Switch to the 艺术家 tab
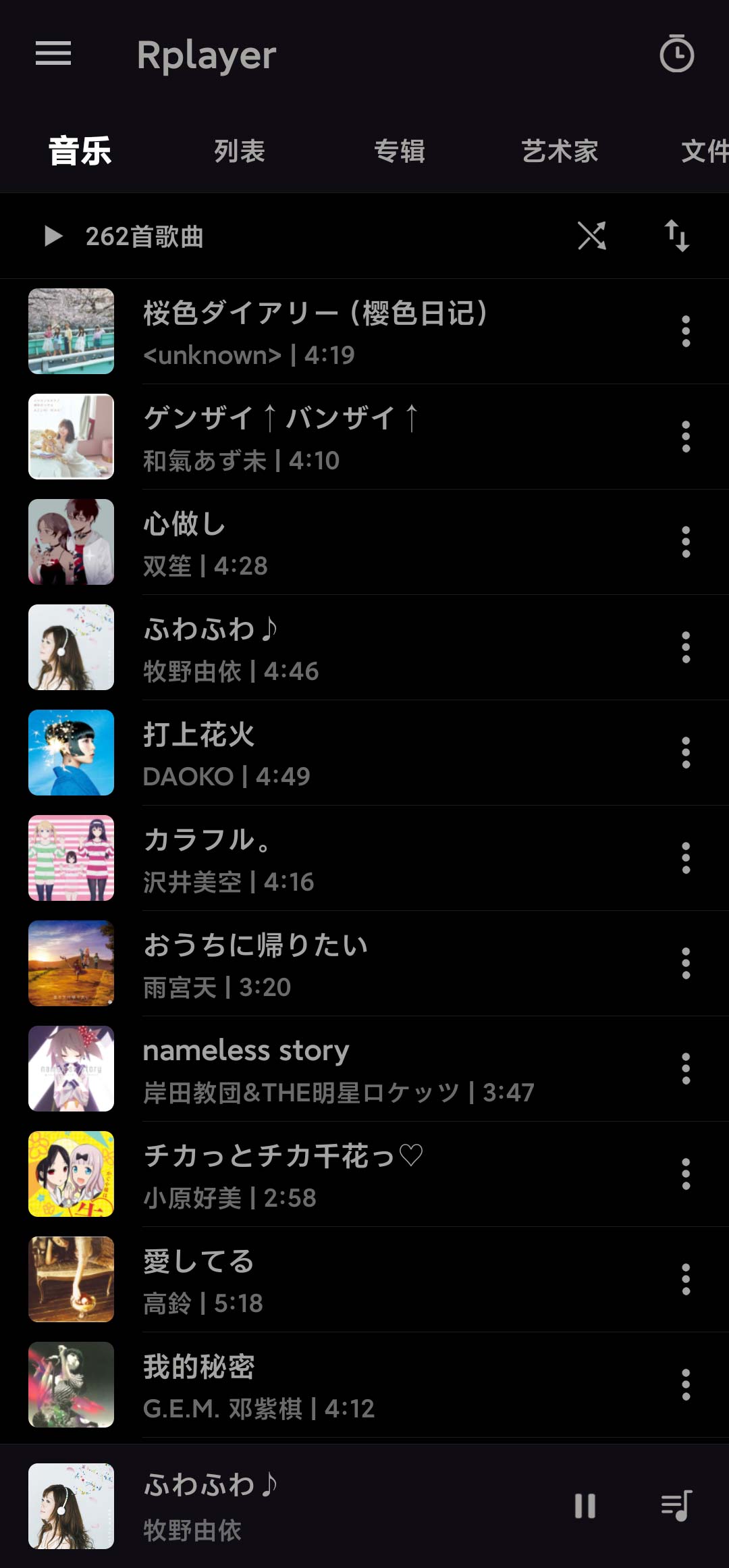729x1568 pixels. [560, 151]
